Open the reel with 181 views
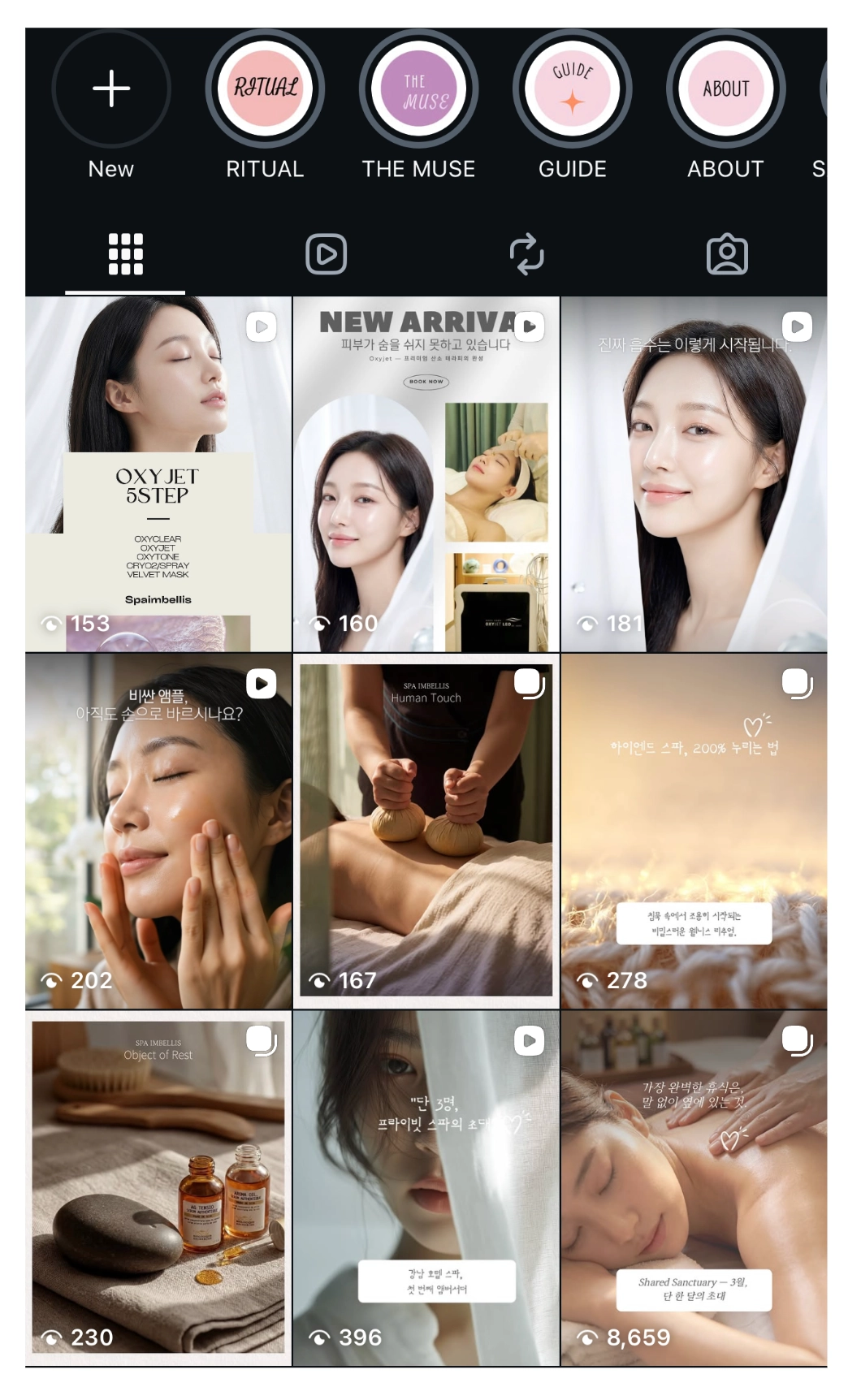Screen dimensions: 848x1400 (694, 474)
